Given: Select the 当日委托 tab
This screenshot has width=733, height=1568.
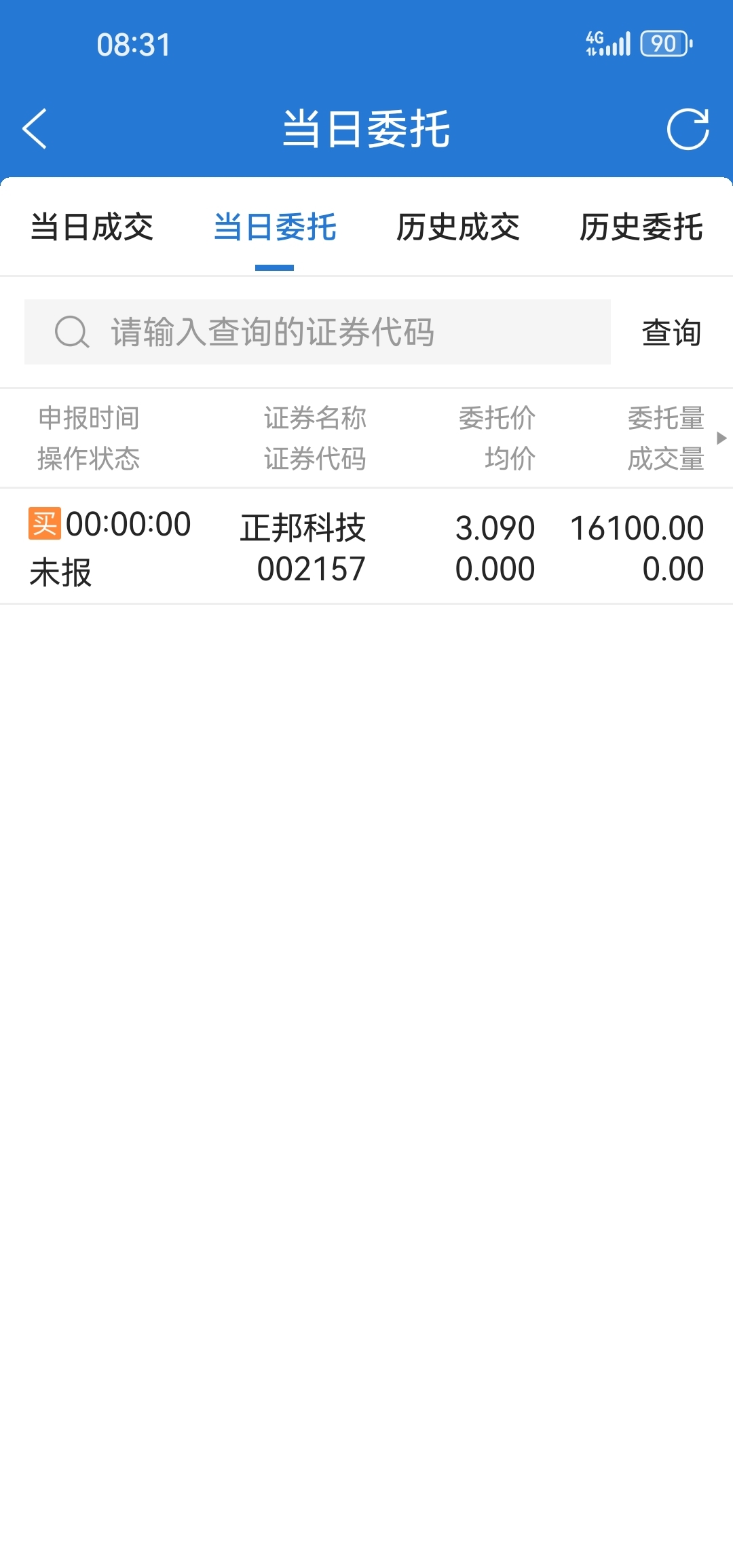Looking at the screenshot, I should tap(275, 227).
